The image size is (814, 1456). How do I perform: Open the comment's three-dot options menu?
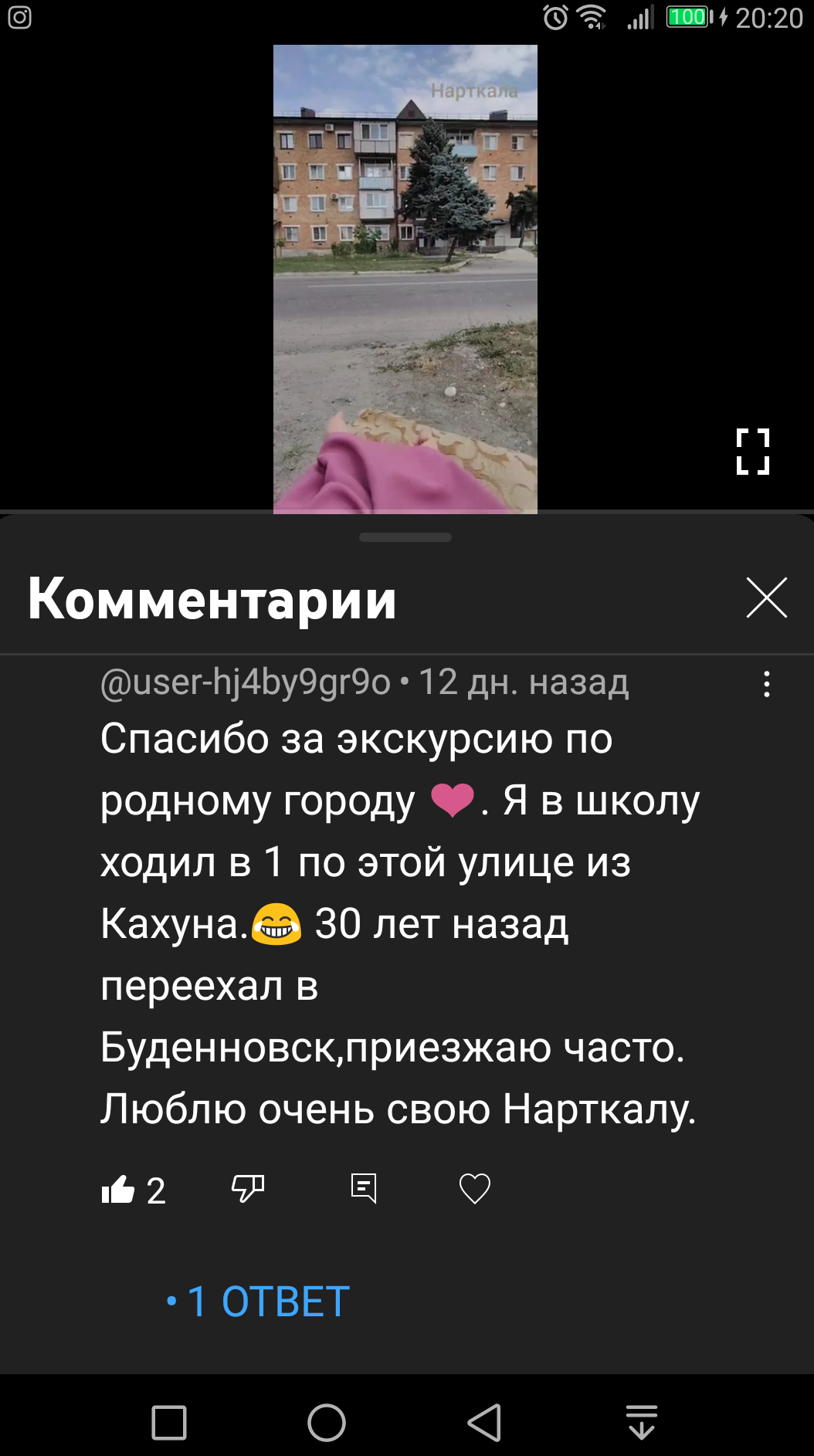766,684
